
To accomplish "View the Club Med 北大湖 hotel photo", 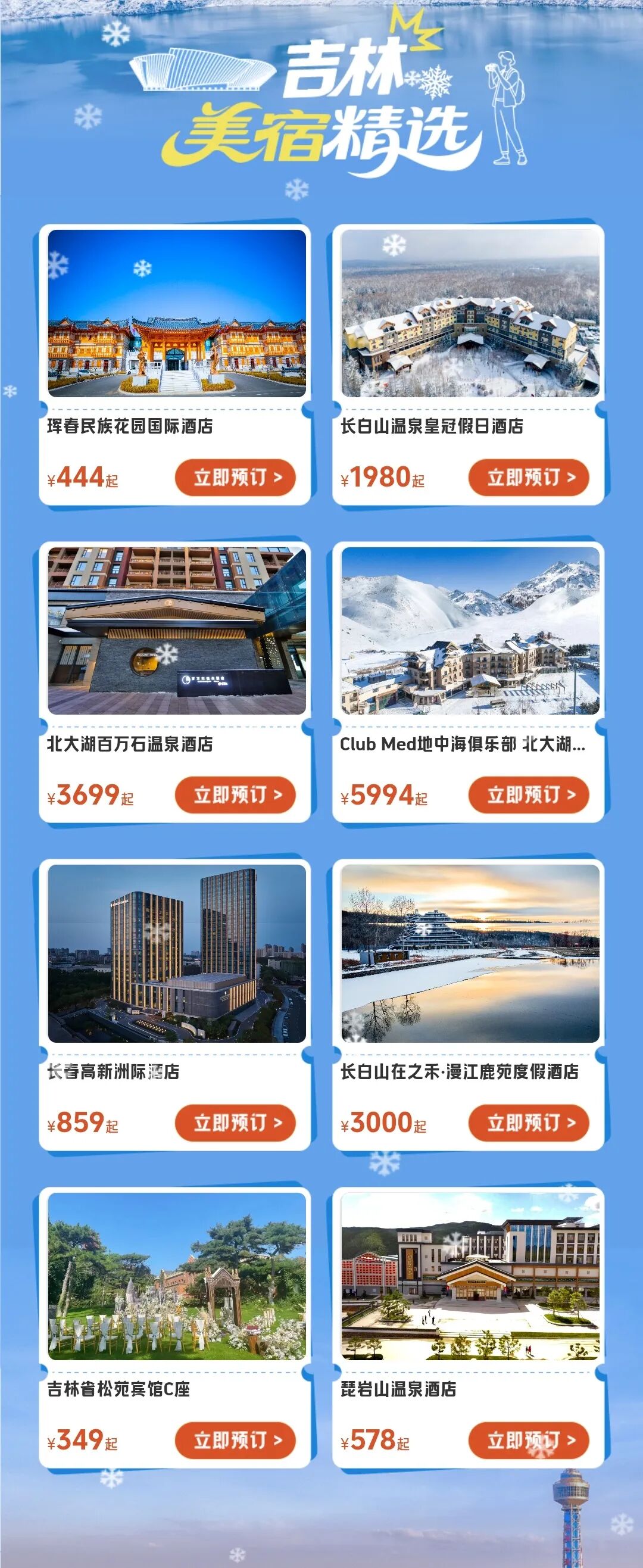I will [x=470, y=631].
